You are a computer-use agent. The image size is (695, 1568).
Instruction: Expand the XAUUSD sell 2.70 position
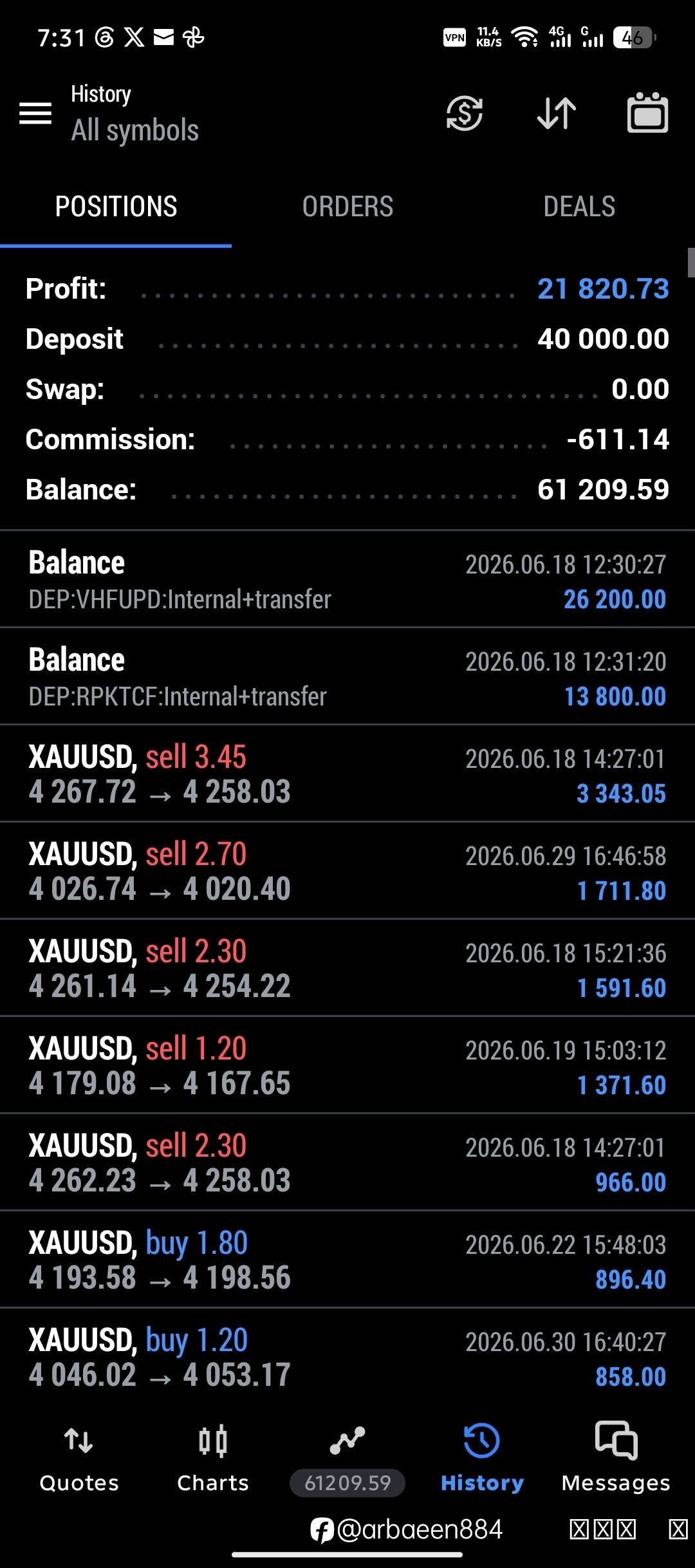coord(347,871)
